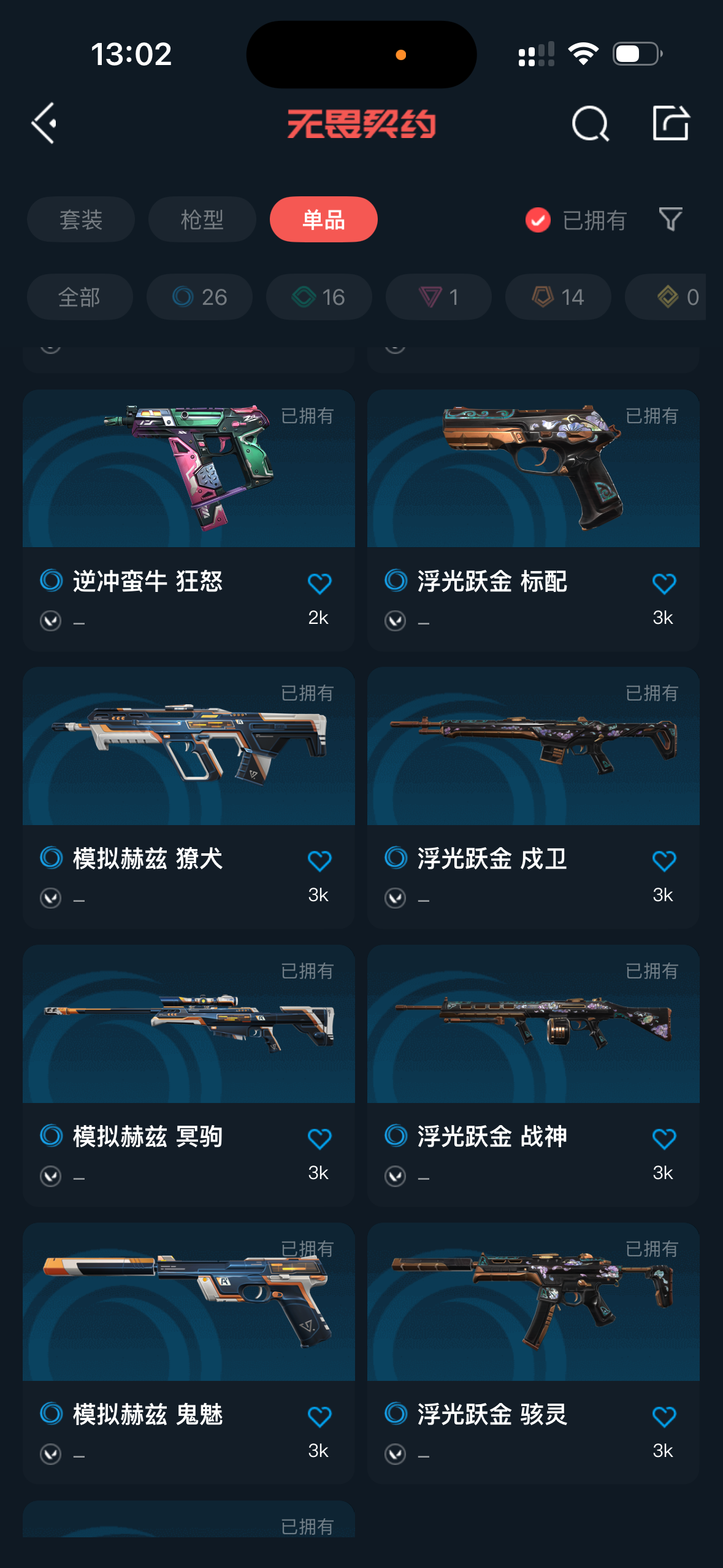723x1568 pixels.
Task: Like the 浮光跃金 戍卫 skin
Action: [664, 861]
